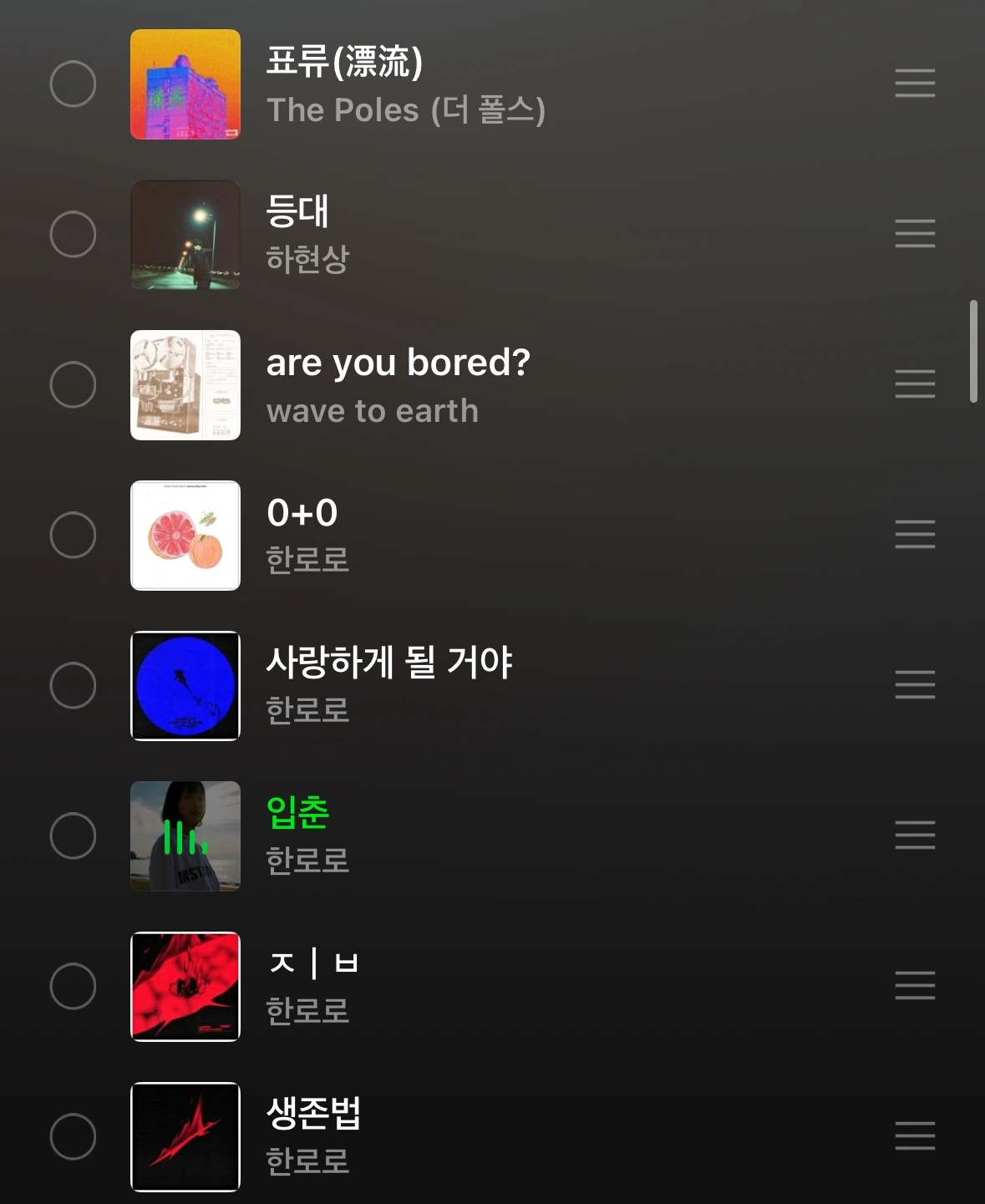The image size is (985, 1204).
Task: Tick the circle beside ㅈㅣㅂ
Action: tap(73, 986)
